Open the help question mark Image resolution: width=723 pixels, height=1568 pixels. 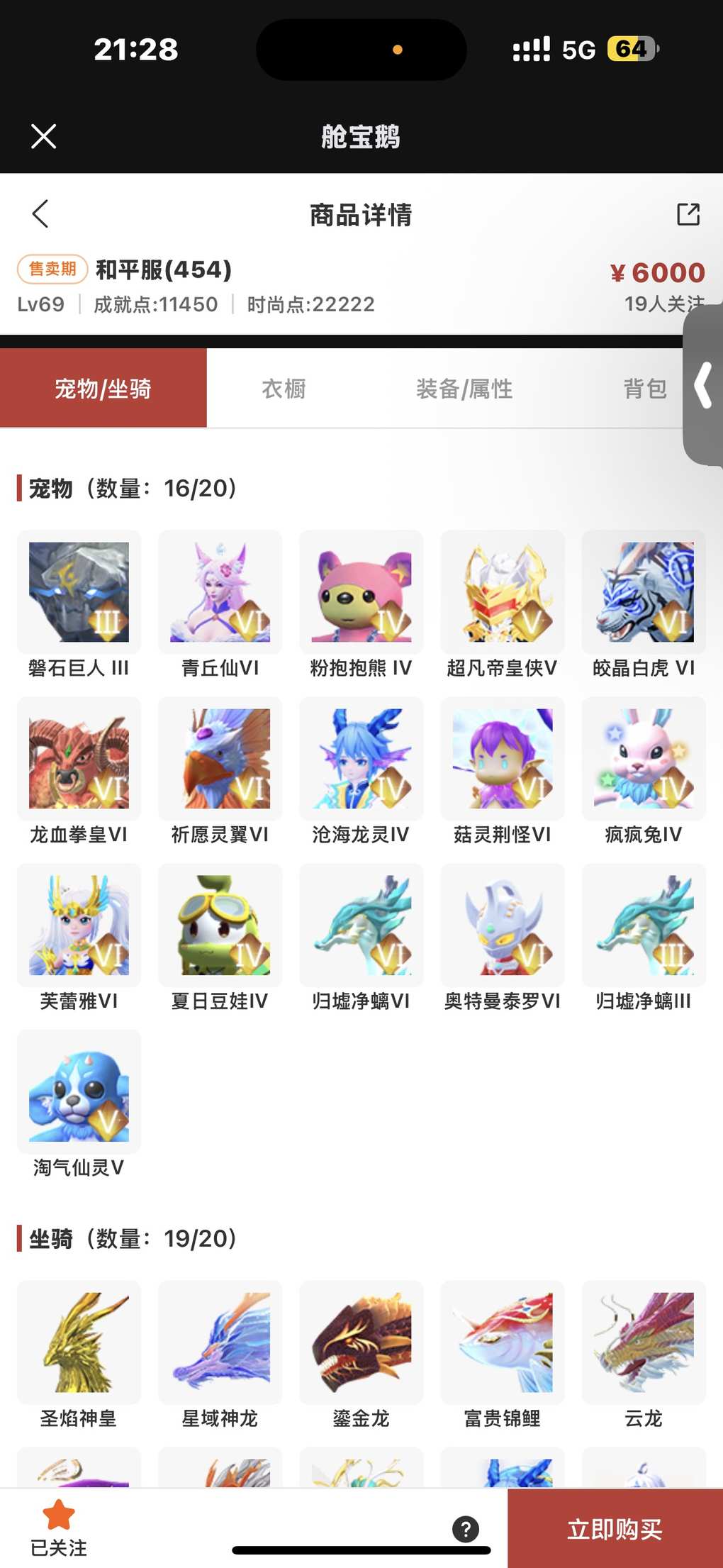pyautogui.click(x=466, y=1529)
